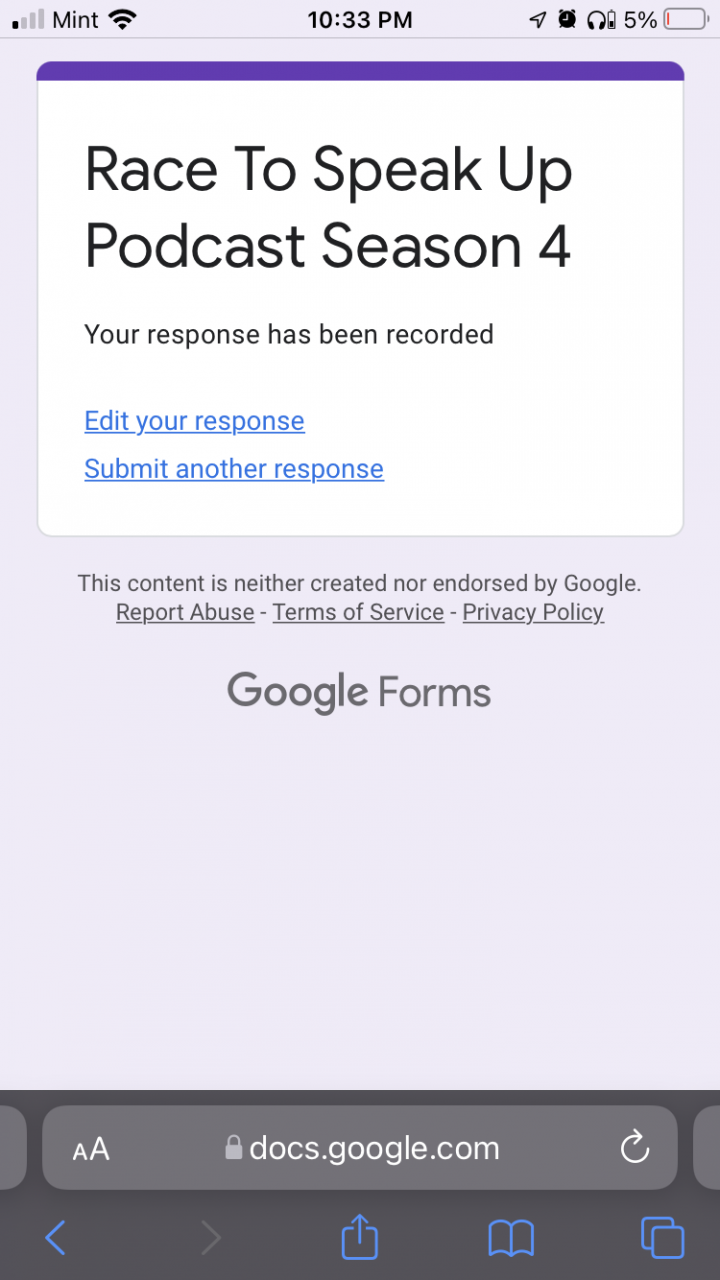Viewport: 720px width, 1280px height.
Task: Go back to the previous page
Action: tap(56, 1238)
